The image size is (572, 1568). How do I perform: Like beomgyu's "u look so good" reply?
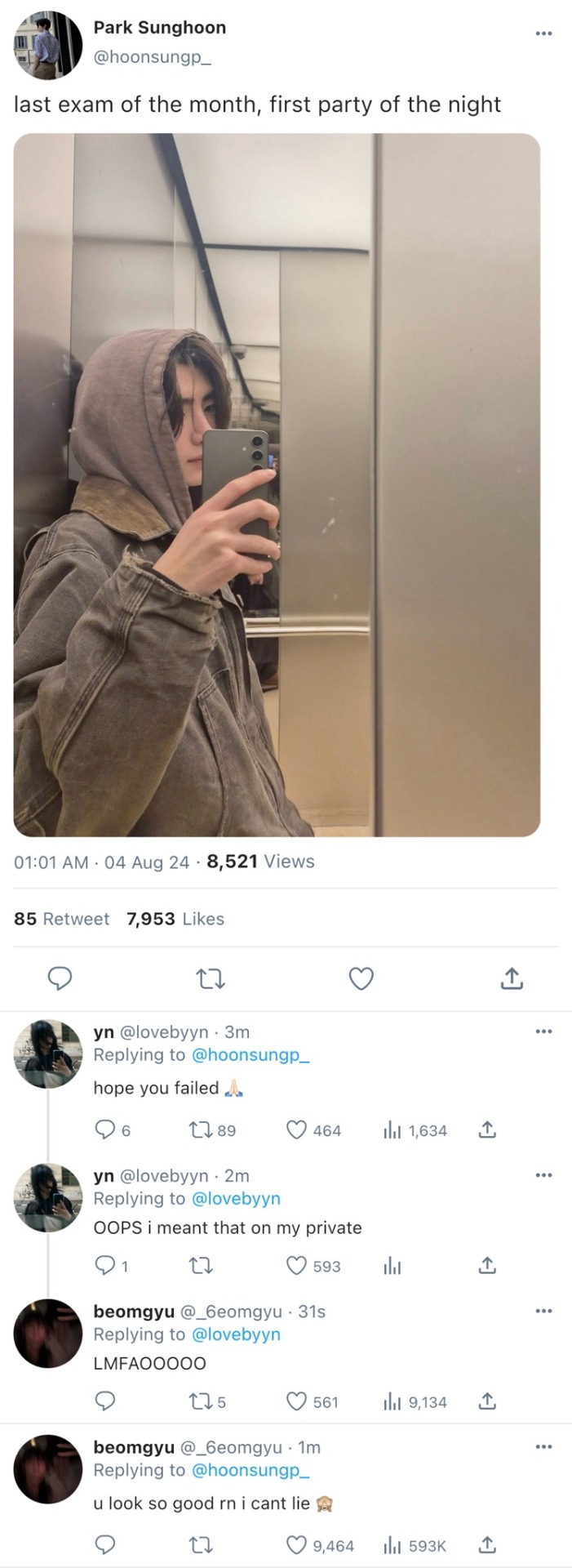tap(296, 1545)
